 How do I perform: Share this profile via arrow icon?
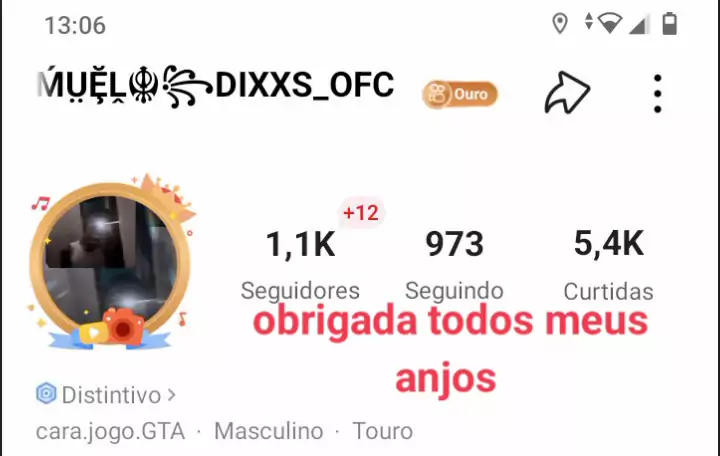[x=567, y=93]
